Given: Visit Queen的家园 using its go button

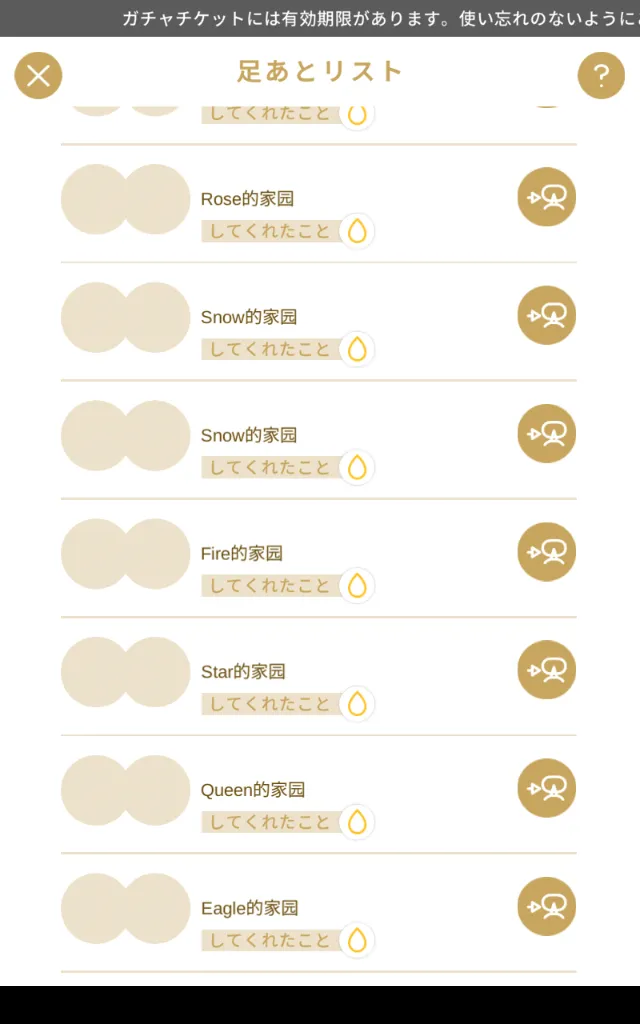Looking at the screenshot, I should coord(547,788).
